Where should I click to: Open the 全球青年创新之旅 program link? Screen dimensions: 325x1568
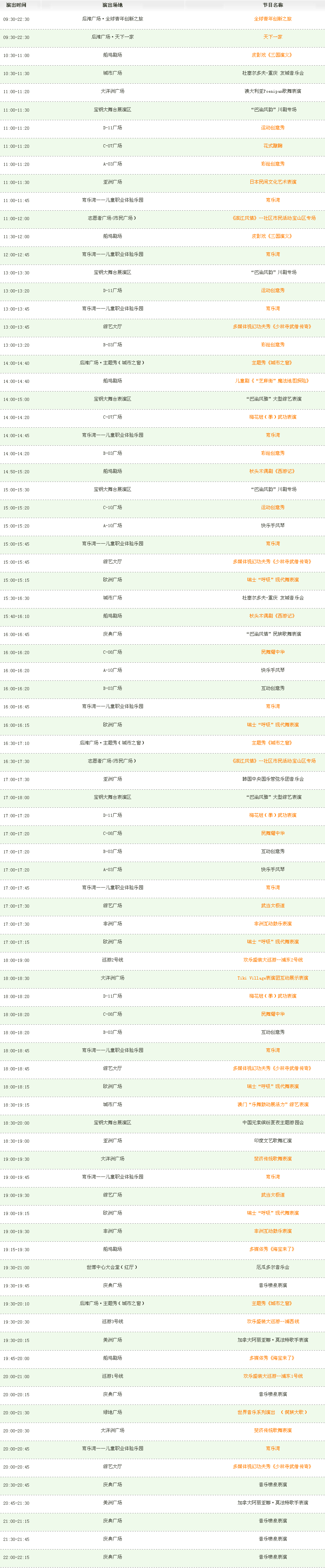click(273, 19)
